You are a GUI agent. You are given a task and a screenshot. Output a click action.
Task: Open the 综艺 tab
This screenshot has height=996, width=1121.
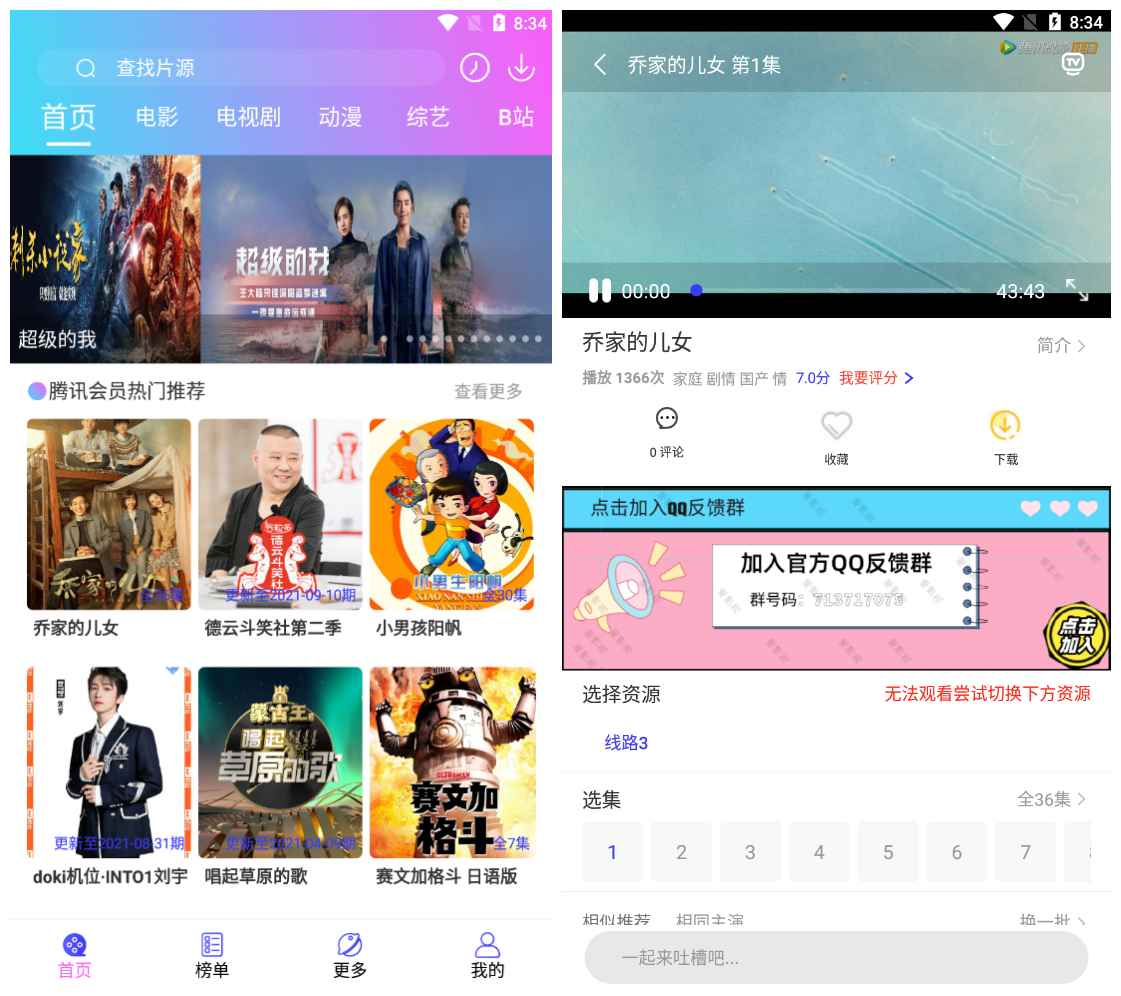click(428, 117)
